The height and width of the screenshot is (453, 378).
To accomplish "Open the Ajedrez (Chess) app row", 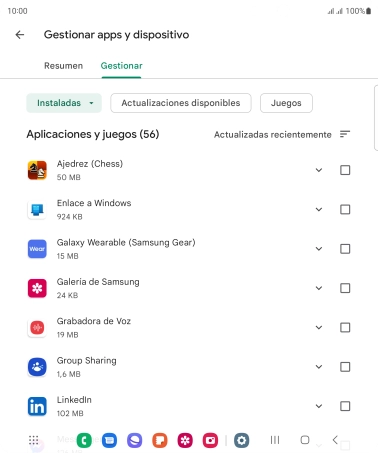I will [167, 170].
